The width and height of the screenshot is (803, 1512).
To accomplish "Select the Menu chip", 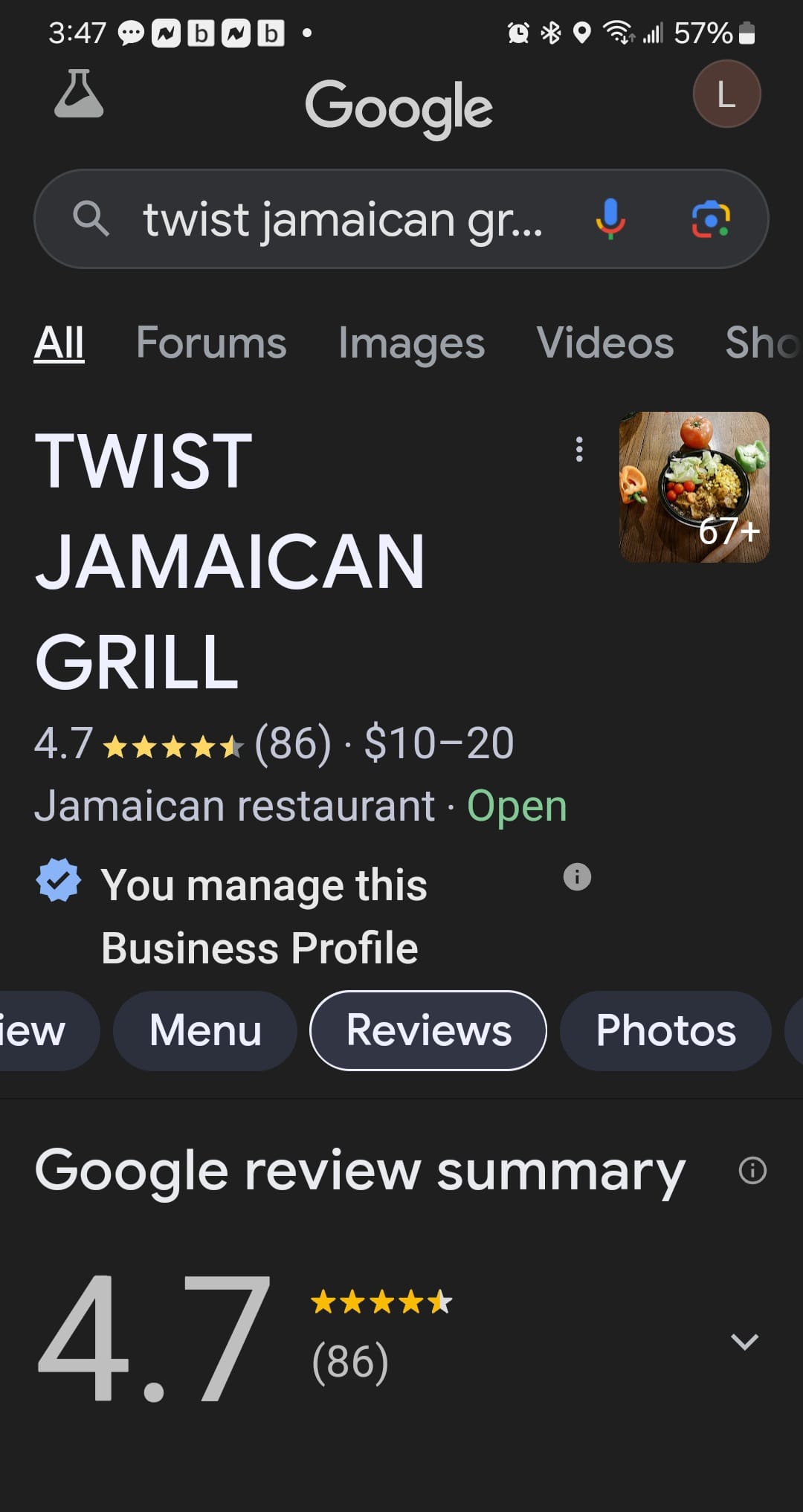I will click(x=205, y=1030).
